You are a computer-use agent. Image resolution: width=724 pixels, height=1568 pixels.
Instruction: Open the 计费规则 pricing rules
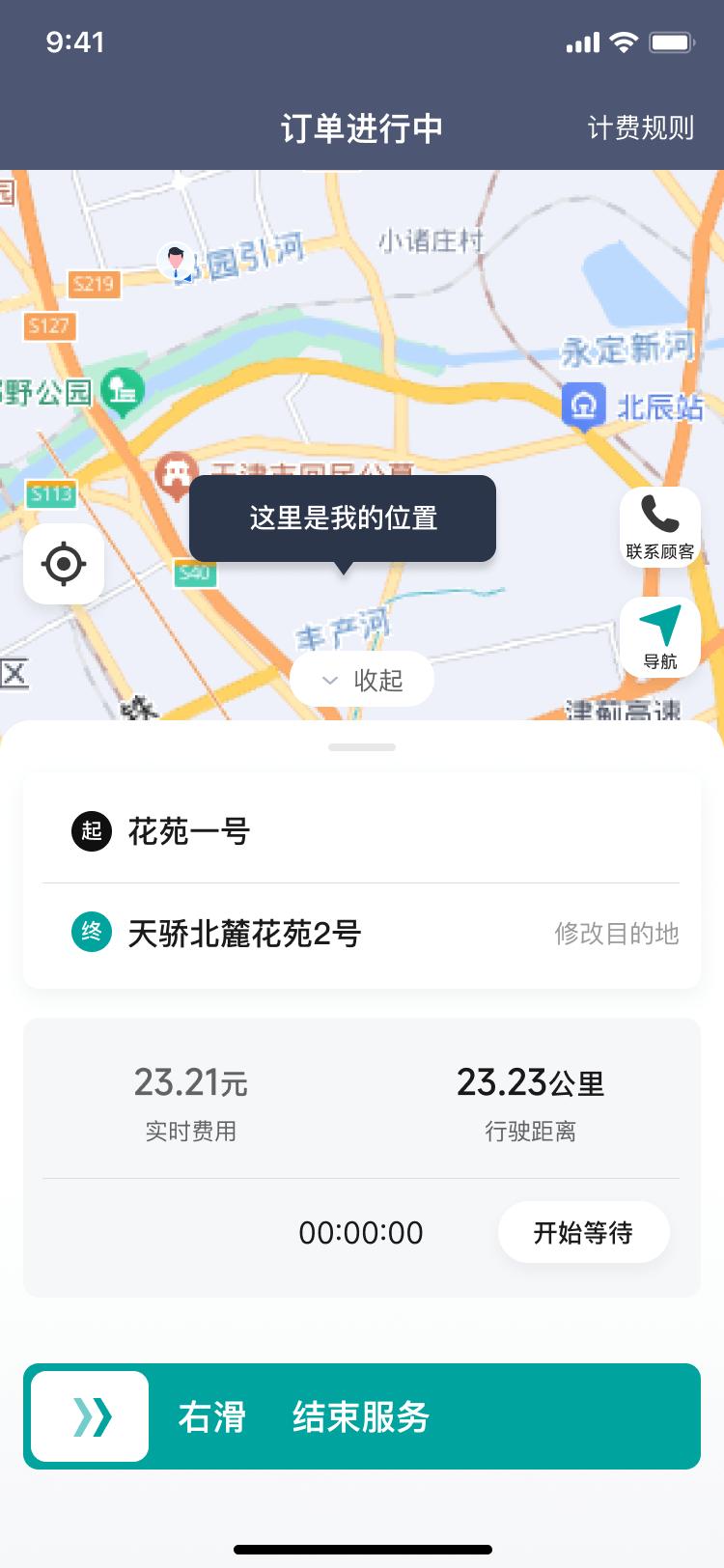(x=640, y=126)
